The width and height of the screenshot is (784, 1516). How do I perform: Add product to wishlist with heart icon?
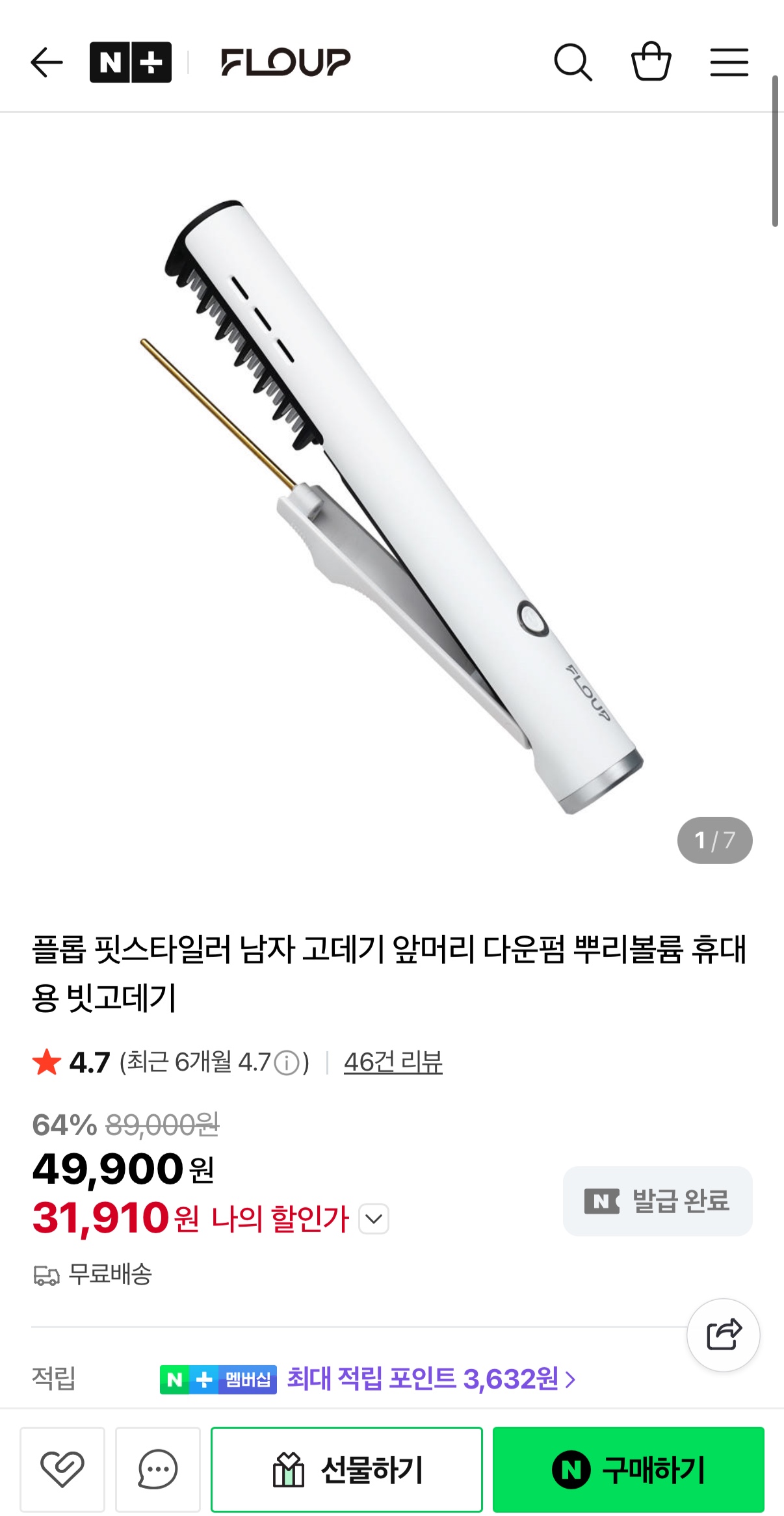pos(62,1469)
